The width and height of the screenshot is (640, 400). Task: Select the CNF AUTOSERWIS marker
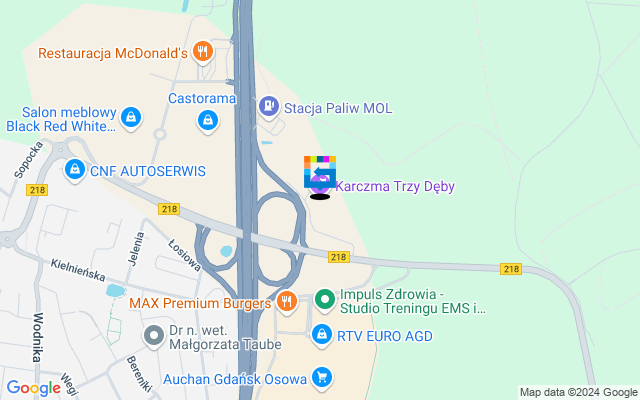click(74, 171)
